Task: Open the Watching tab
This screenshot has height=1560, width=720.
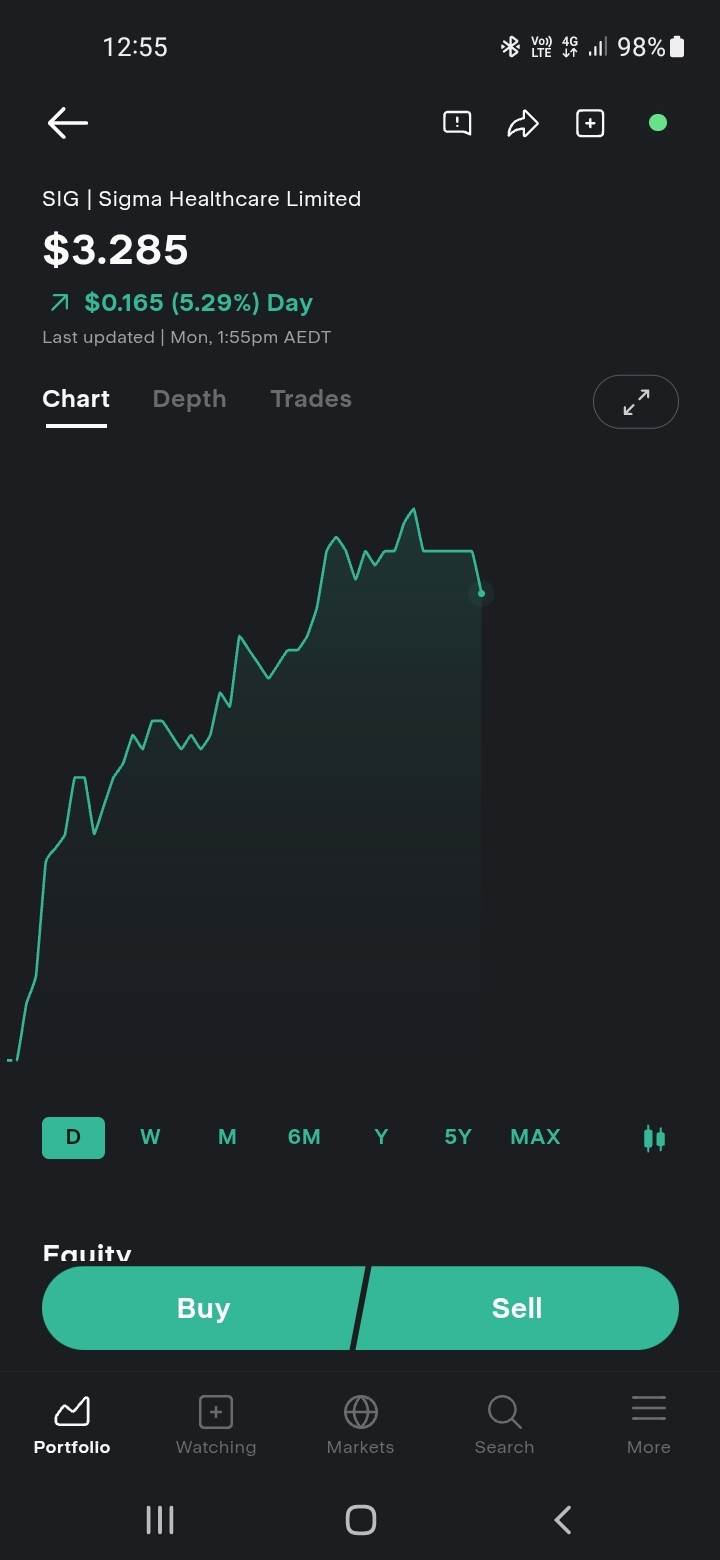Action: click(x=216, y=1425)
